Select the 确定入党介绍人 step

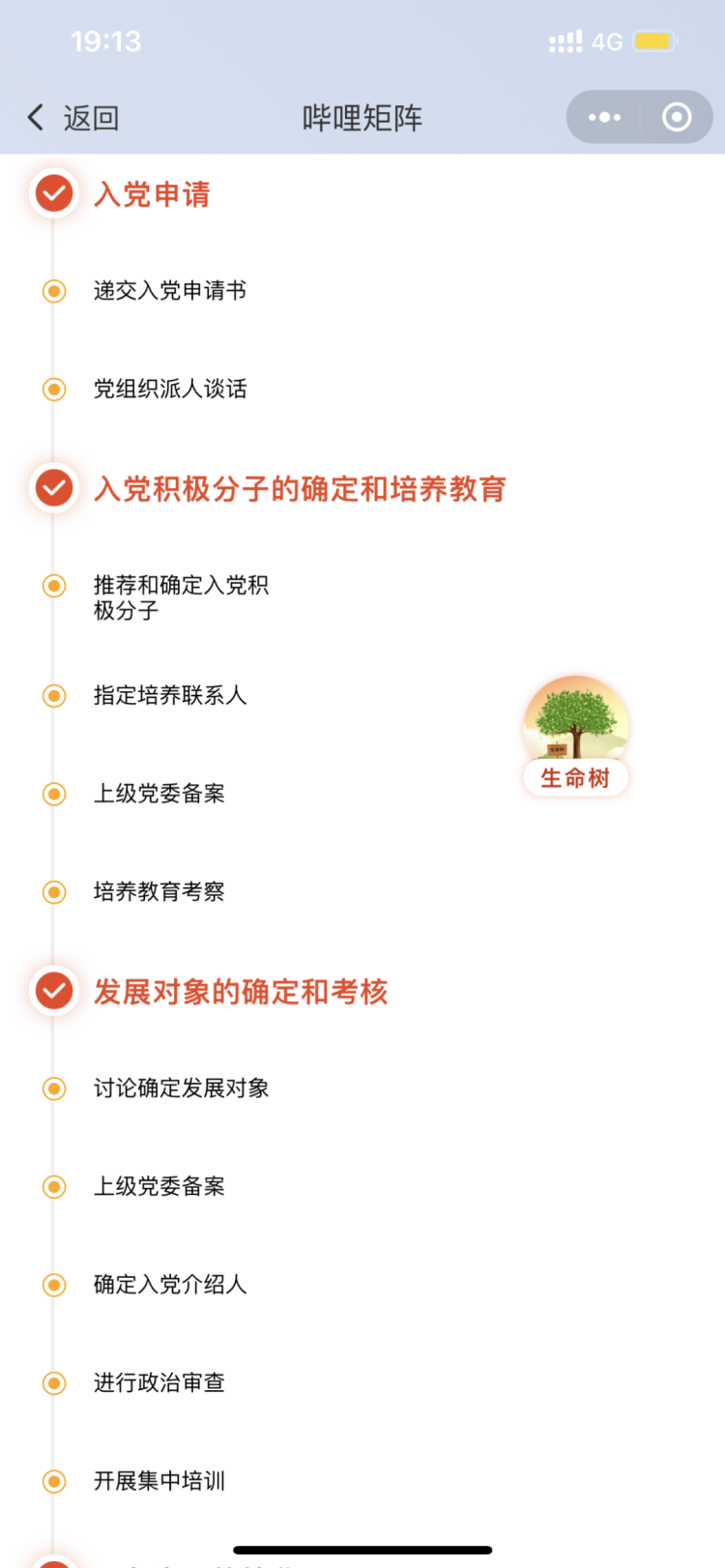pyautogui.click(x=169, y=1285)
